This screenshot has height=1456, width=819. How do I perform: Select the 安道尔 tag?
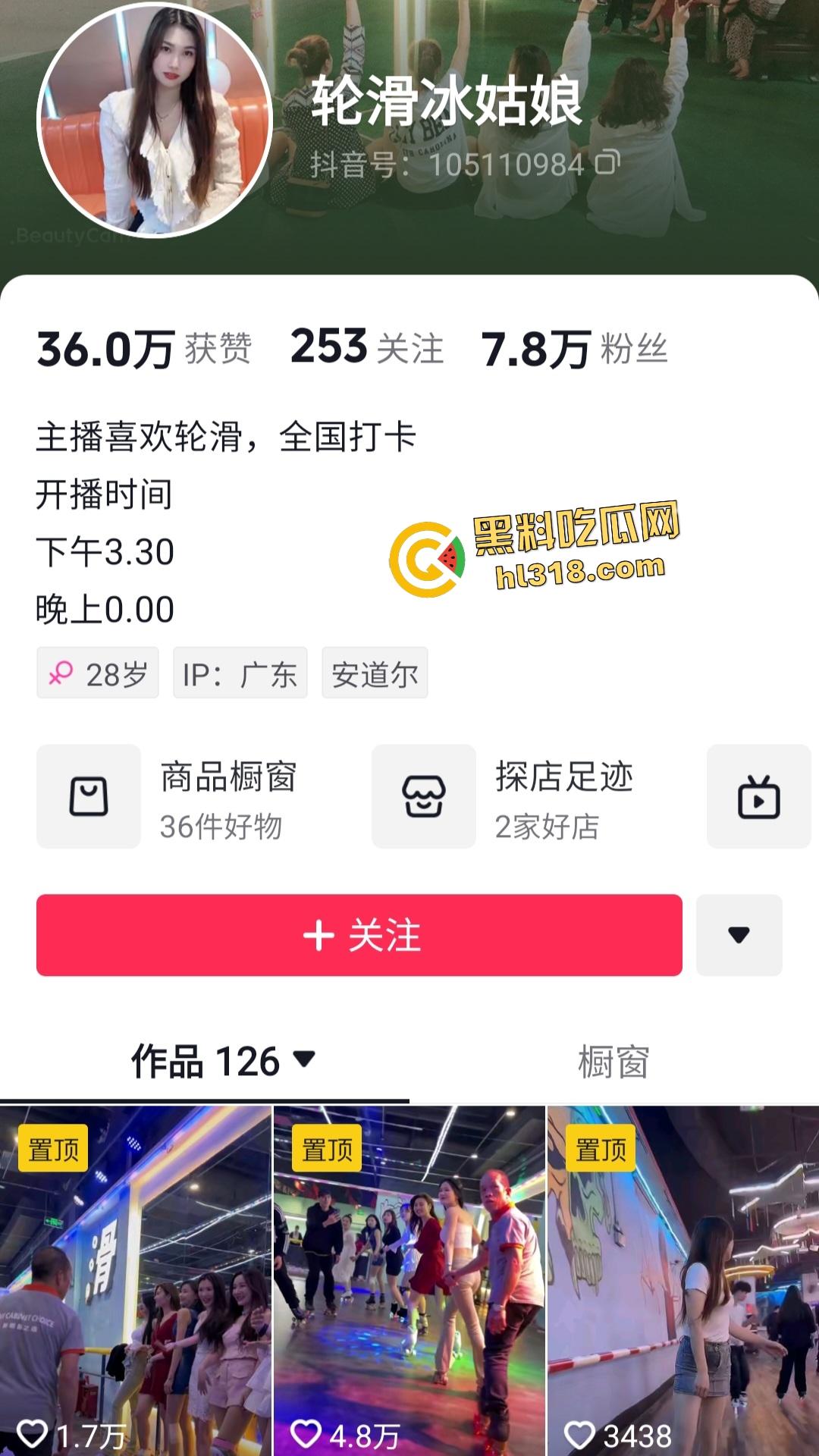[375, 673]
